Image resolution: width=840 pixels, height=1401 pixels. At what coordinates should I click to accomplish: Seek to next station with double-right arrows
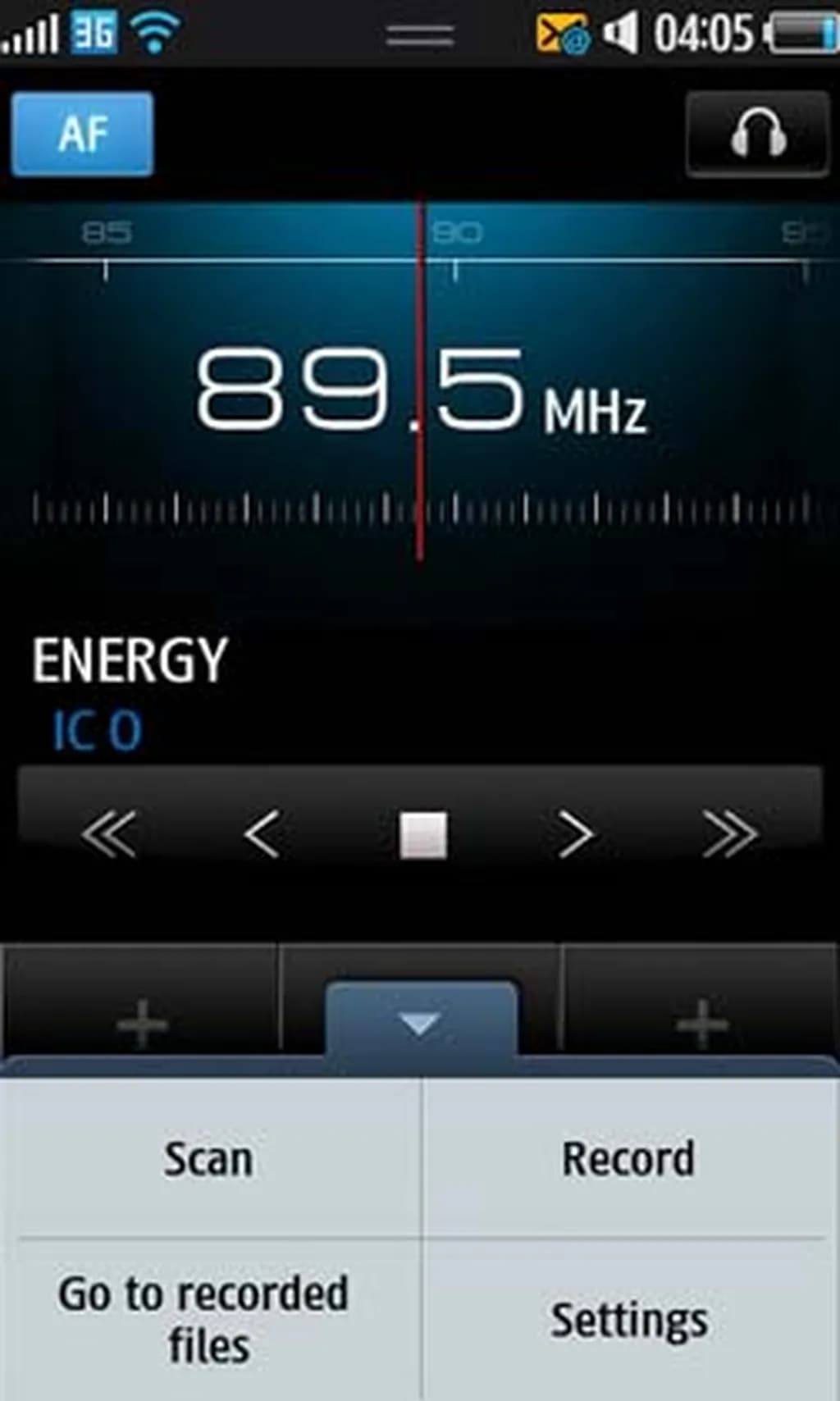click(729, 834)
